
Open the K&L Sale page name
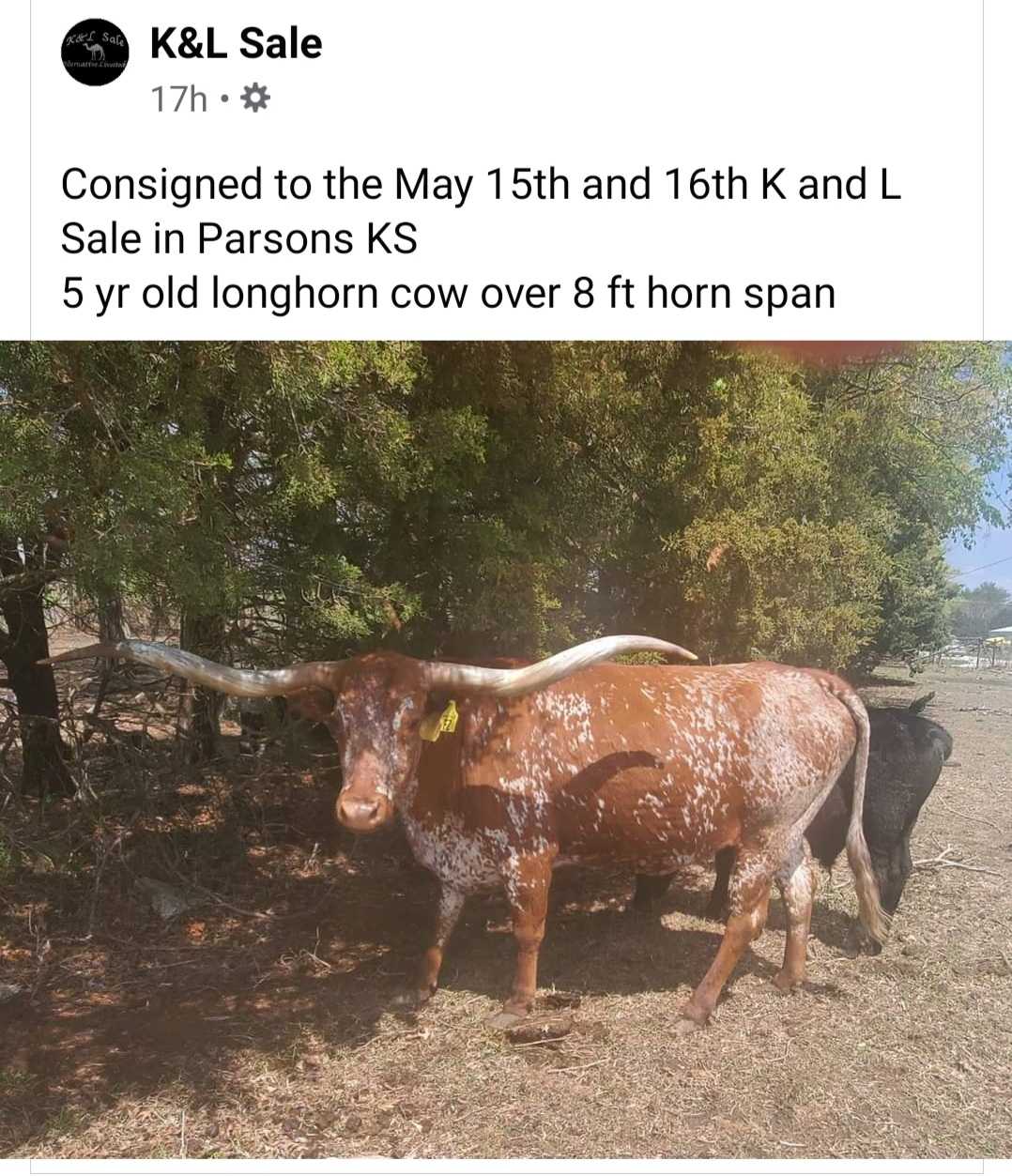click(x=236, y=44)
